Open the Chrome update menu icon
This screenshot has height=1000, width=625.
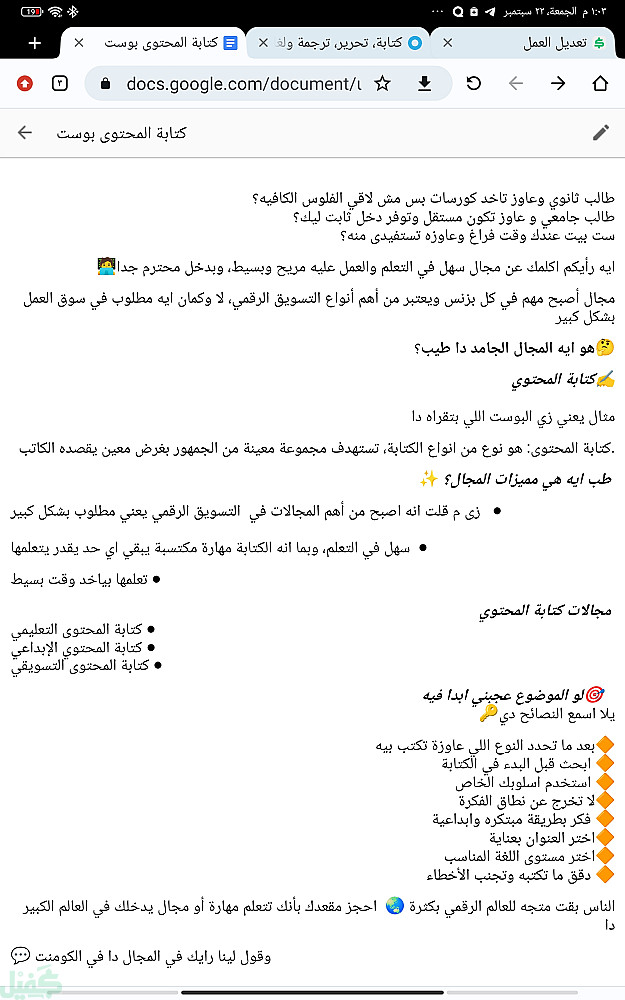[x=25, y=84]
